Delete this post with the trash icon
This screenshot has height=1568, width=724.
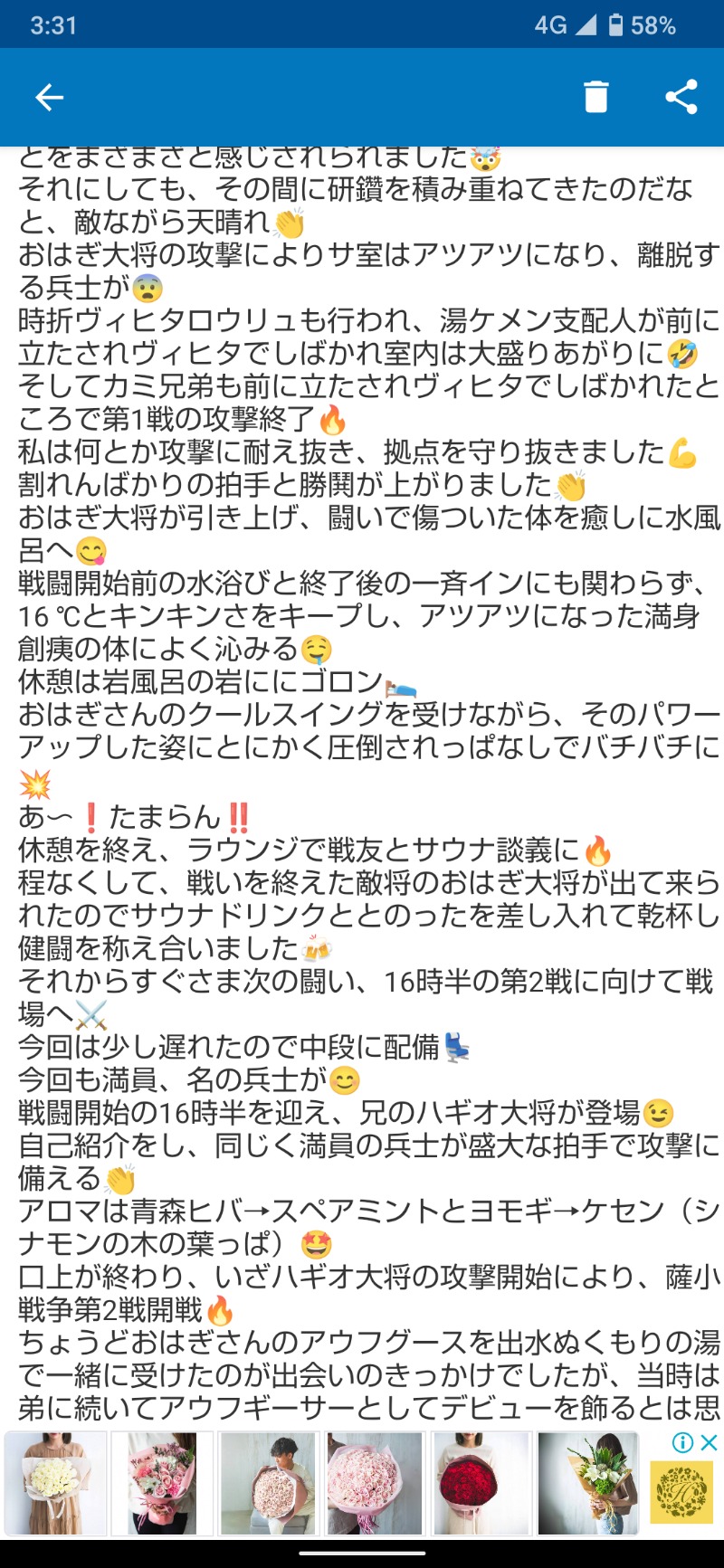click(595, 97)
